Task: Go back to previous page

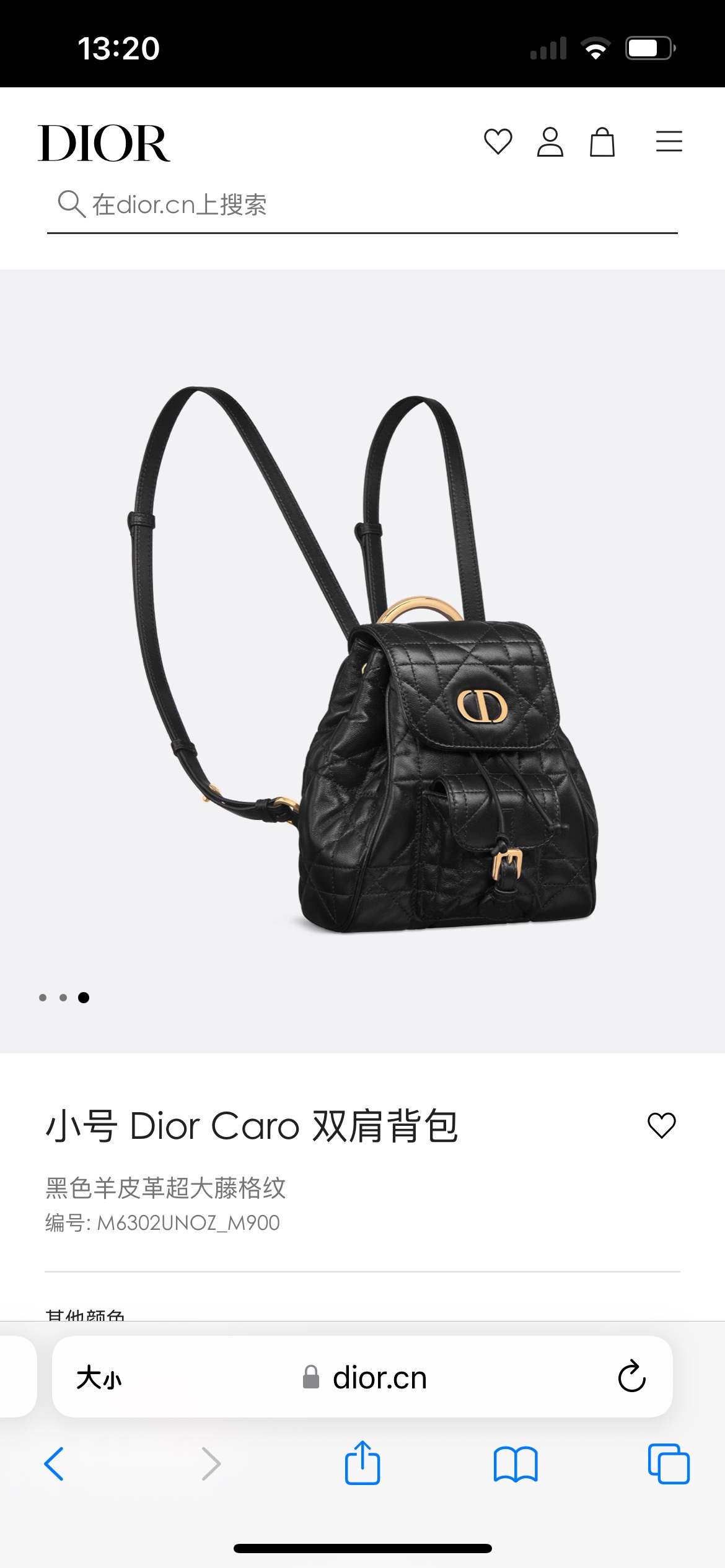Action: tap(54, 1465)
